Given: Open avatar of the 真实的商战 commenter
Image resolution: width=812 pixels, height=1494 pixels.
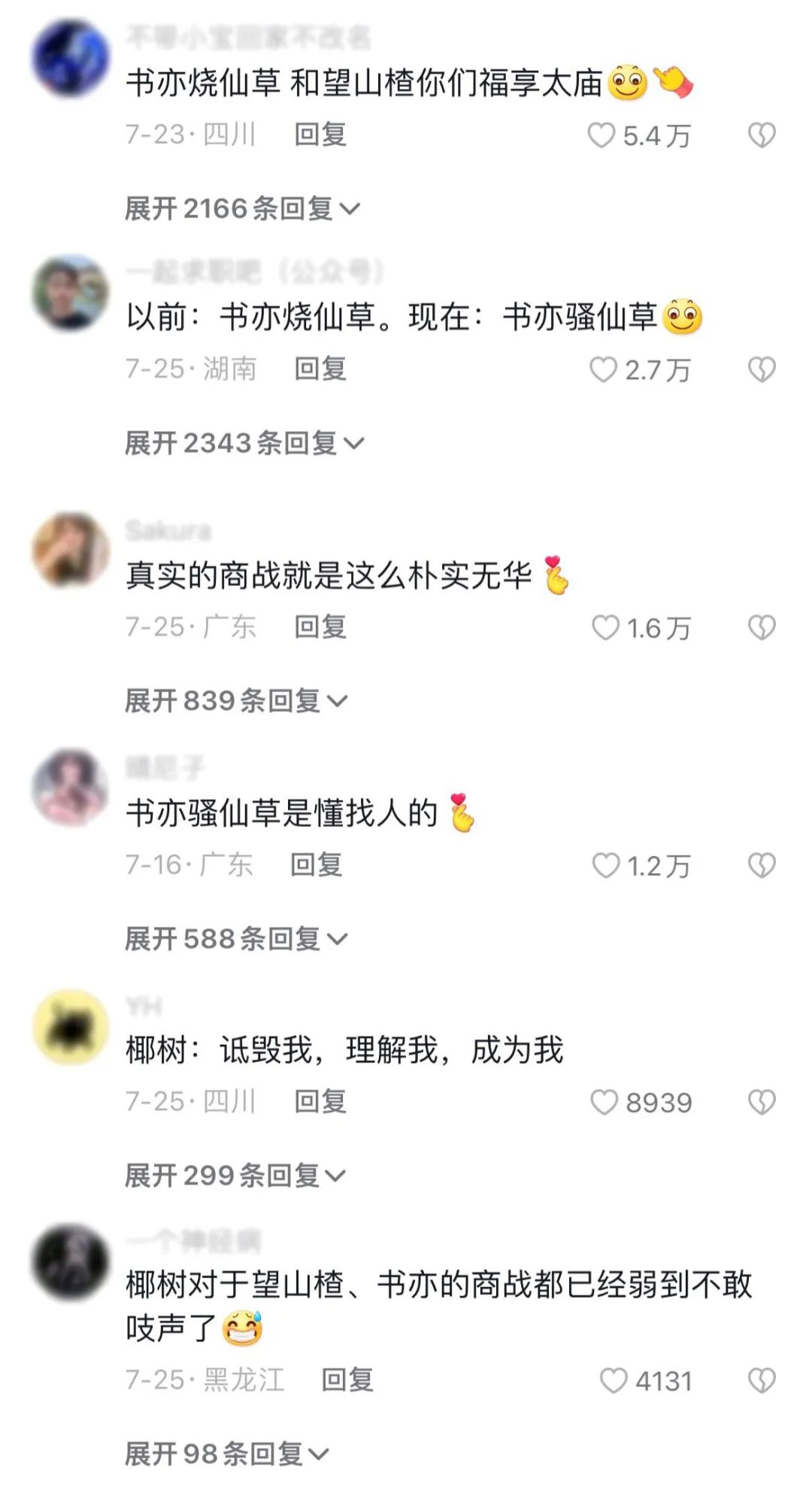Looking at the screenshot, I should pyautogui.click(x=71, y=551).
